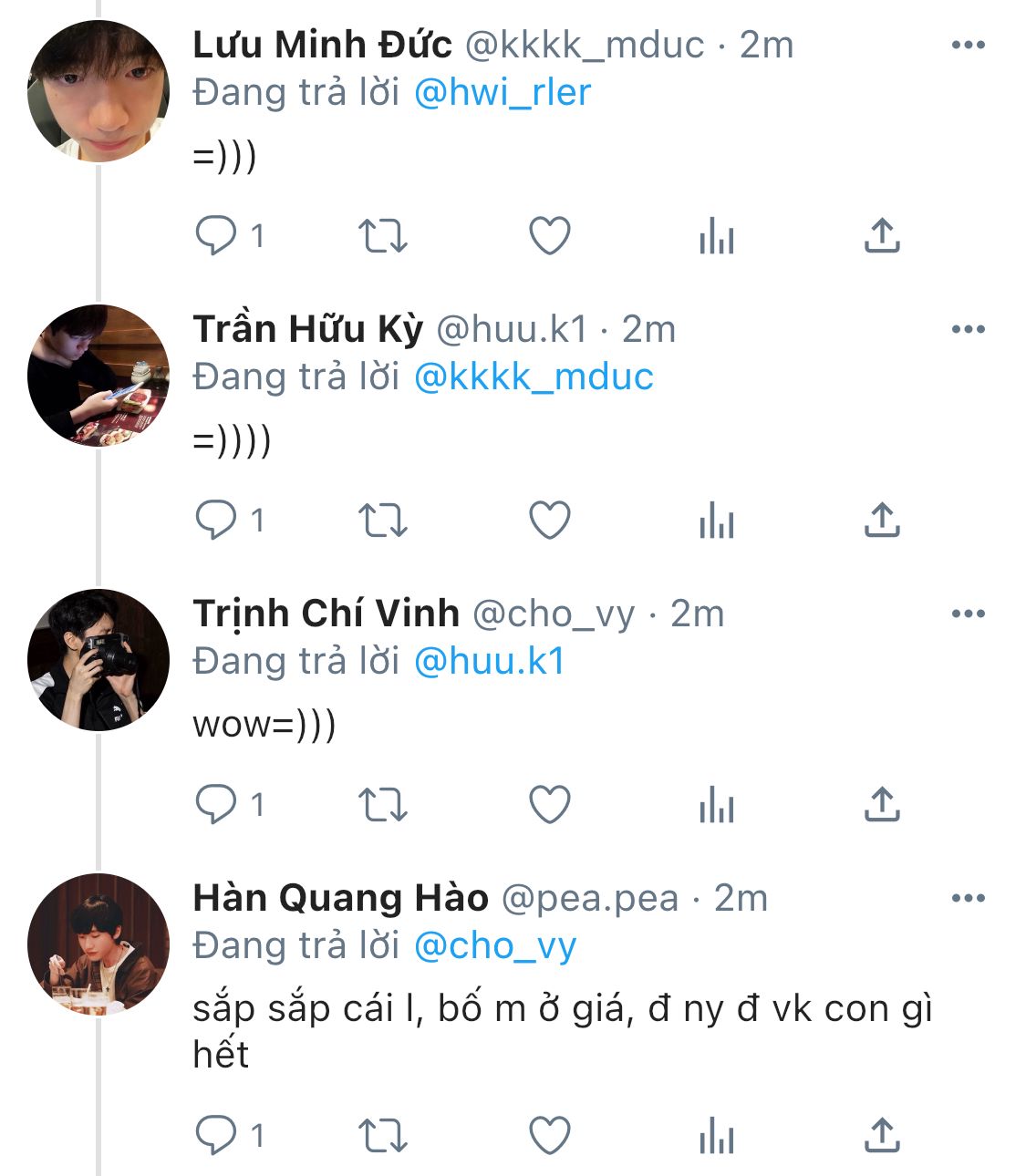Open the overflow menu on Lưu Minh Đức's reply
This screenshot has height=1176, width=1026.
tap(968, 45)
